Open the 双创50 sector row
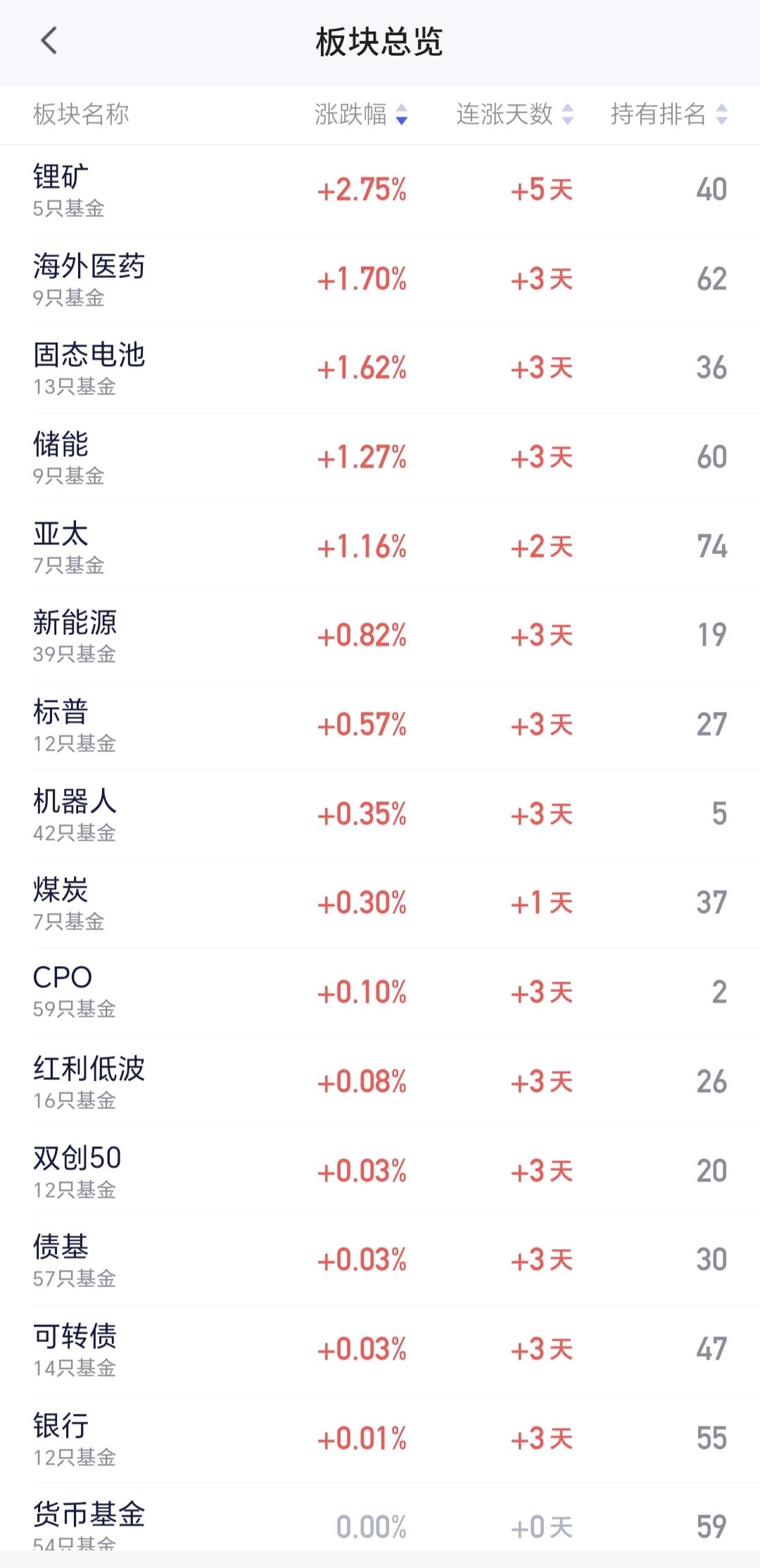760x1568 pixels. click(x=380, y=1171)
